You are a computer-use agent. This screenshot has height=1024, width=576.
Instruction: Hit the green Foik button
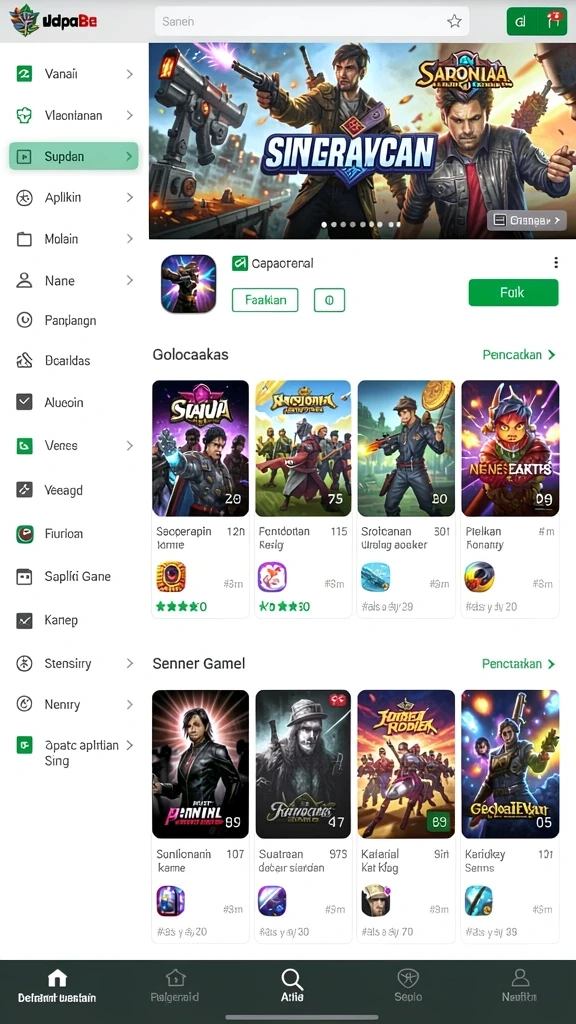[513, 293]
